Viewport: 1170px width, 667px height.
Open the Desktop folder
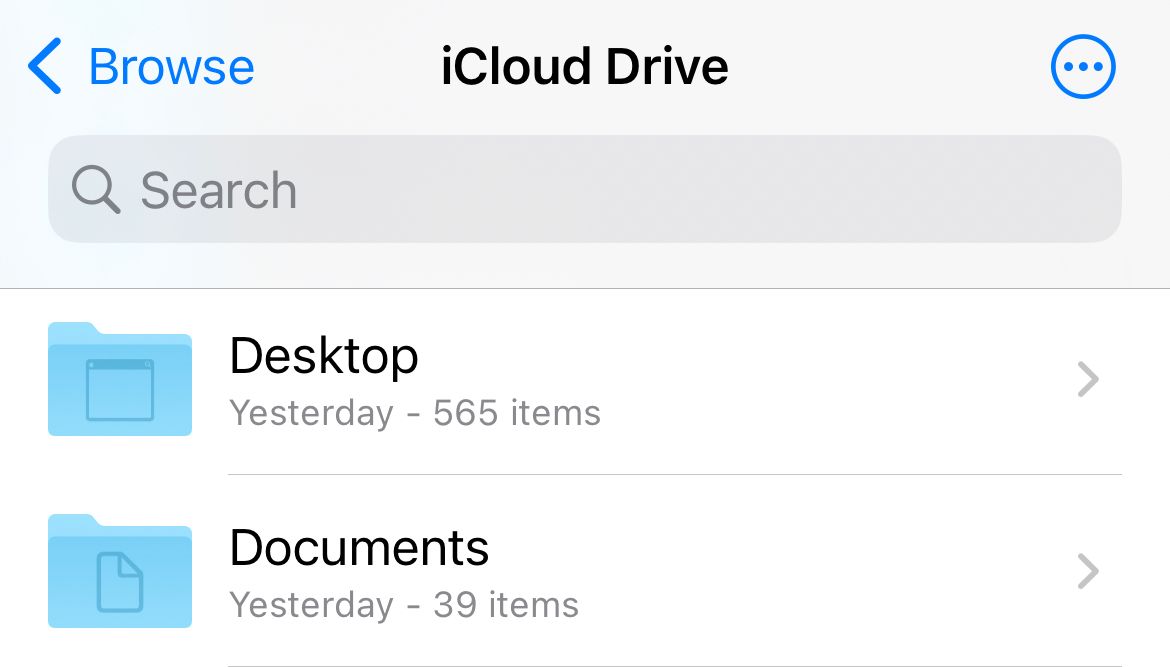tap(584, 380)
